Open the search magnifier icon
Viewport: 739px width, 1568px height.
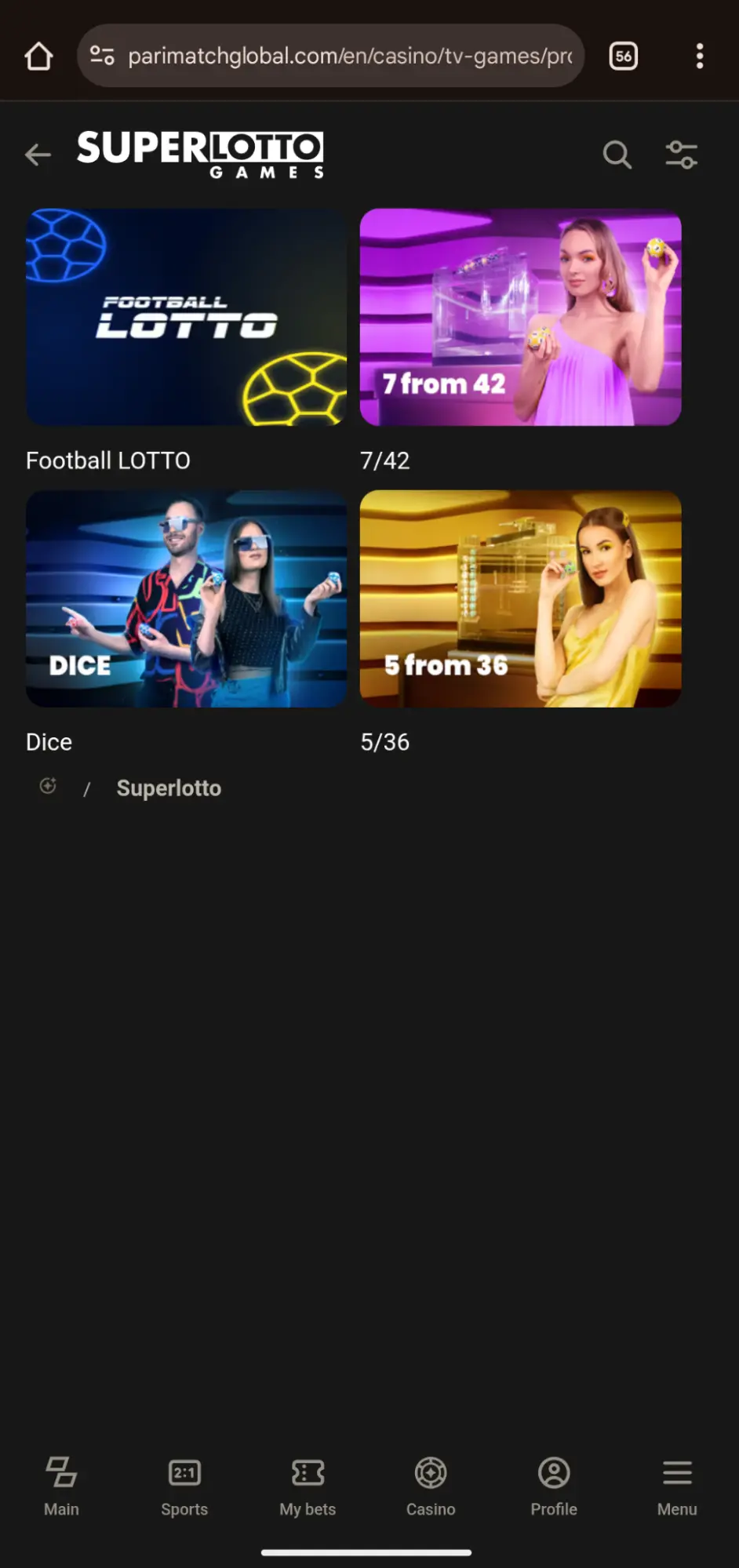(x=617, y=155)
